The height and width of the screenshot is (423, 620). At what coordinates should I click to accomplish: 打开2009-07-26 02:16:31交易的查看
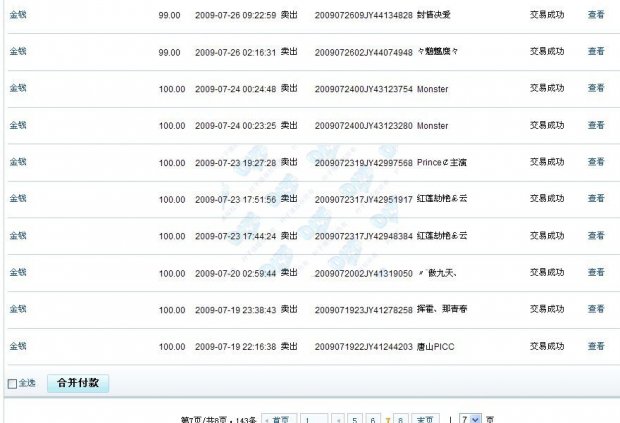596,51
